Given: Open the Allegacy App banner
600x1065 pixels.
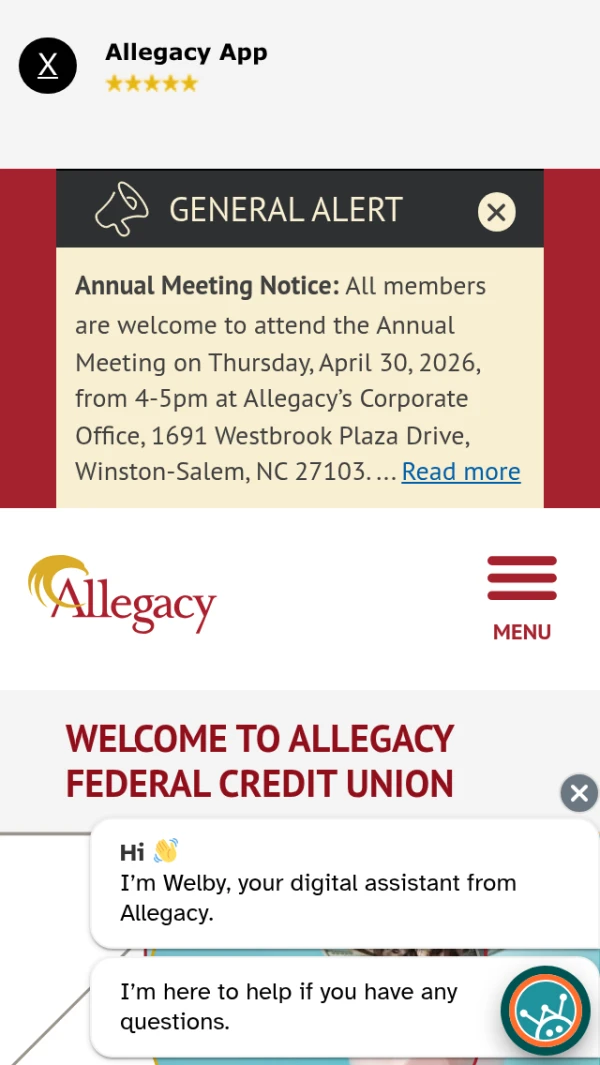Looking at the screenshot, I should coord(186,66).
